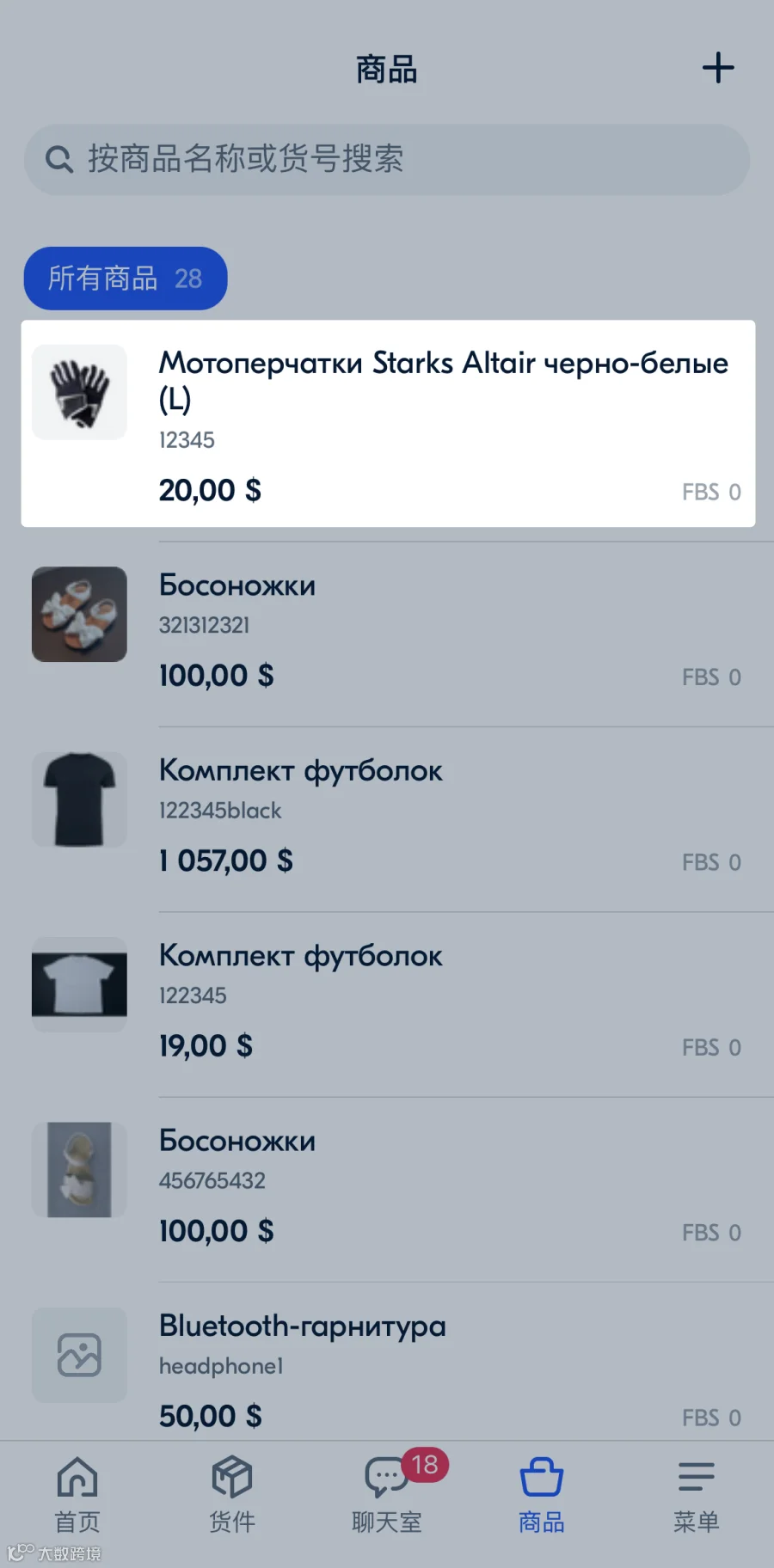Open Комплект футболок with SKU 122345
This screenshot has width=774, height=1568.
tap(388, 1004)
